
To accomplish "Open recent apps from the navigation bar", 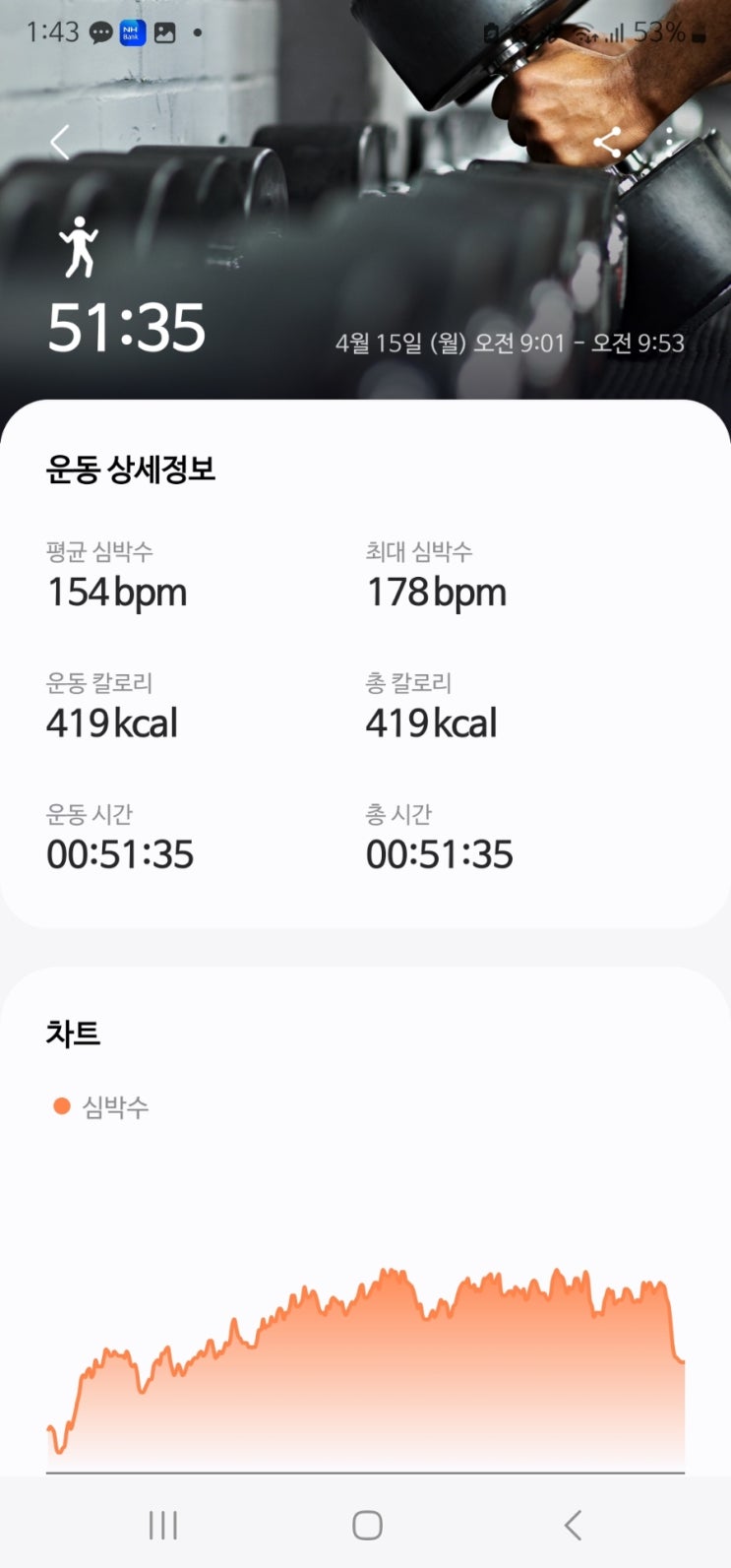I will 163,1525.
